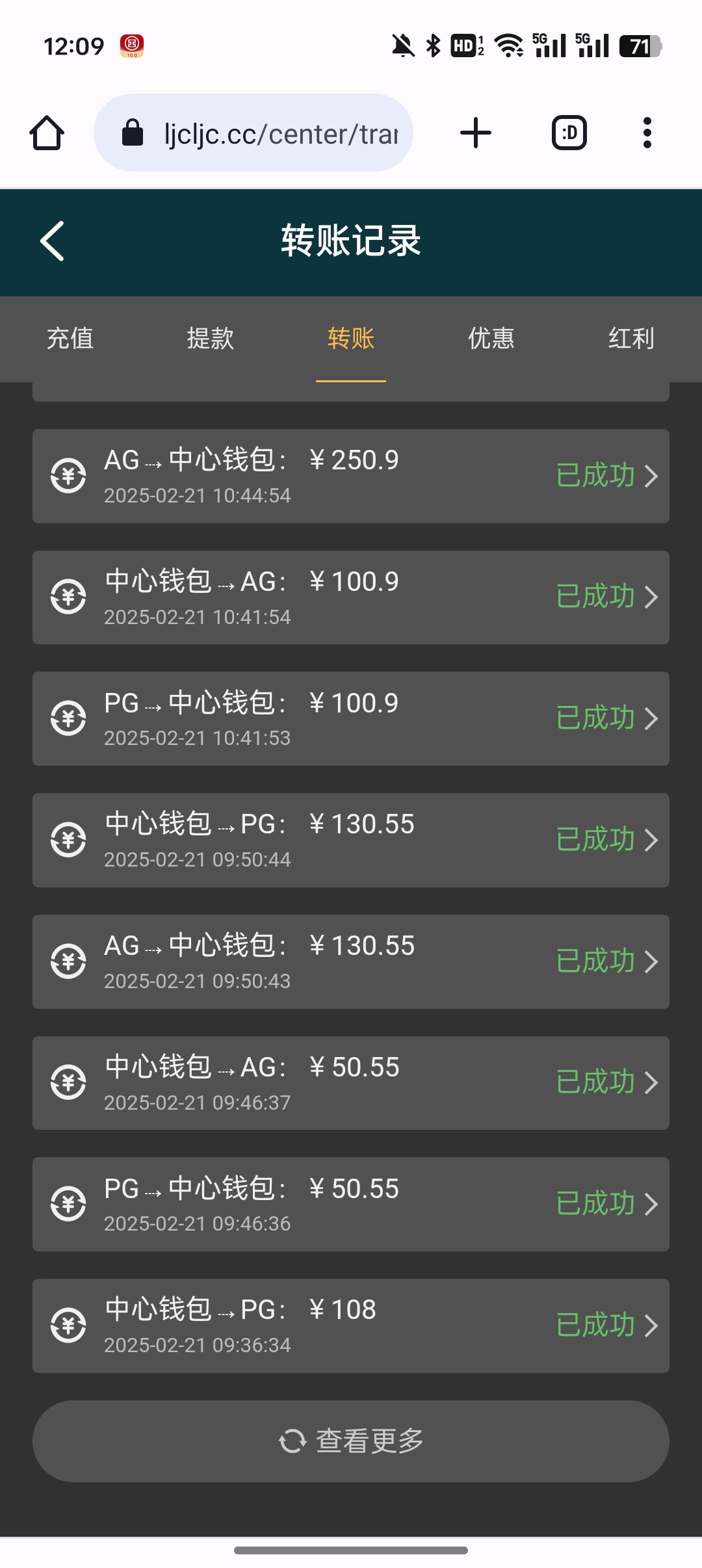This screenshot has height=1568, width=702.
Task: Go back from the 转账记录 page
Action: (x=52, y=241)
